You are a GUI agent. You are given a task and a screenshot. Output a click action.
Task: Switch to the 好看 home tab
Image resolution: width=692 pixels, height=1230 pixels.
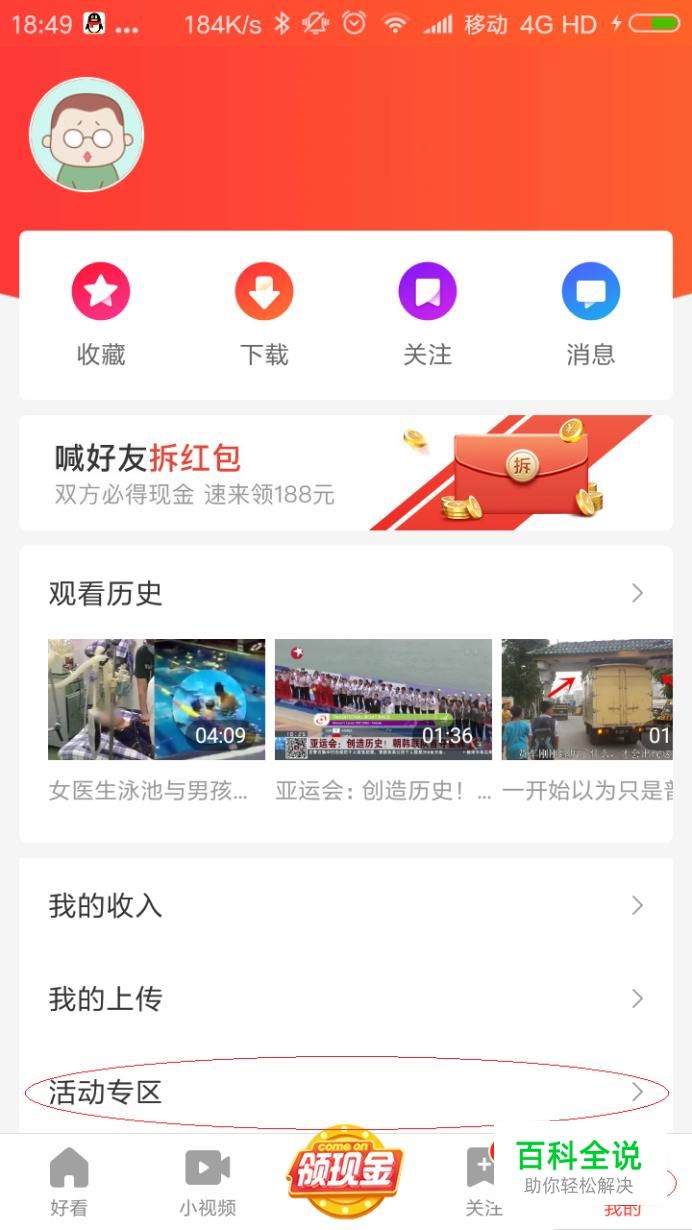point(69,1182)
